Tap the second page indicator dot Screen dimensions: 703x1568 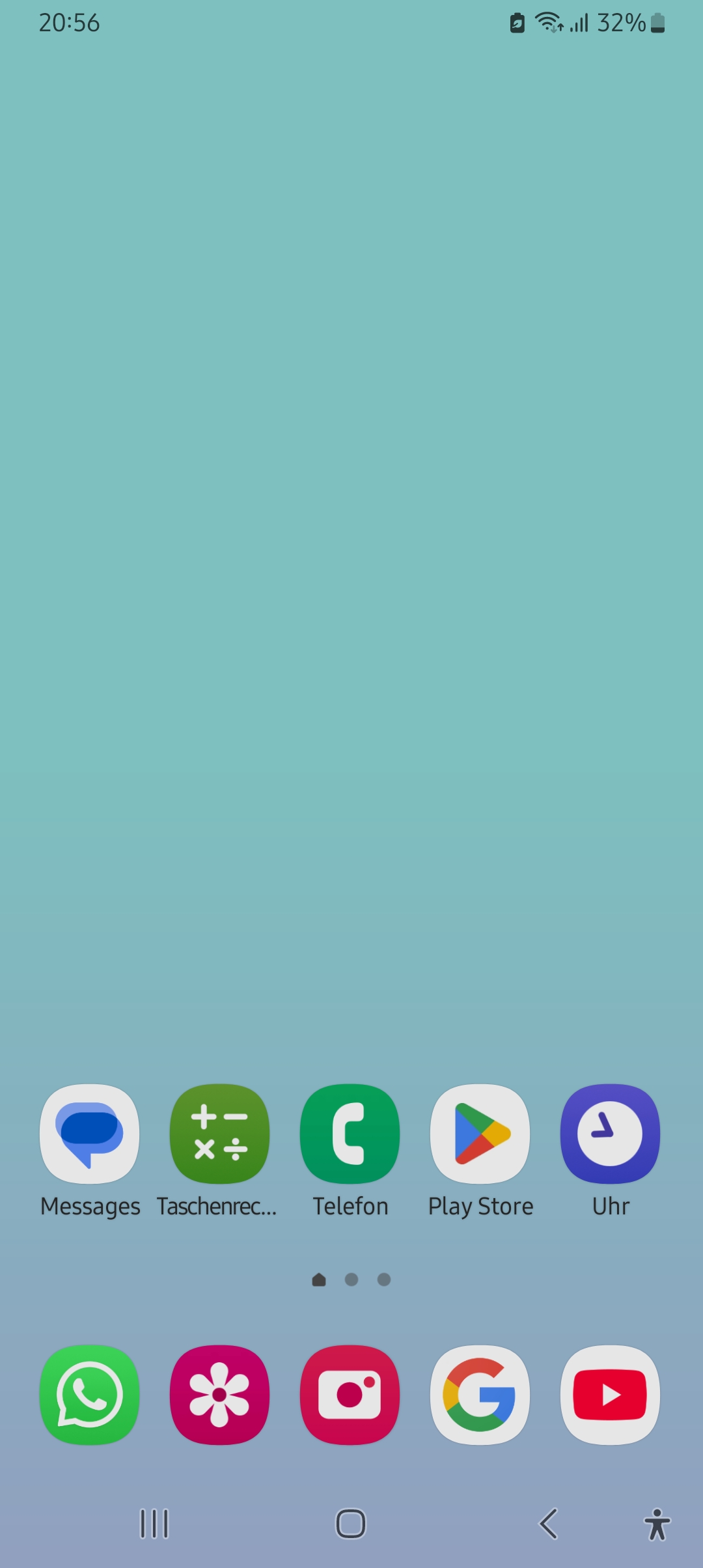point(351,1280)
